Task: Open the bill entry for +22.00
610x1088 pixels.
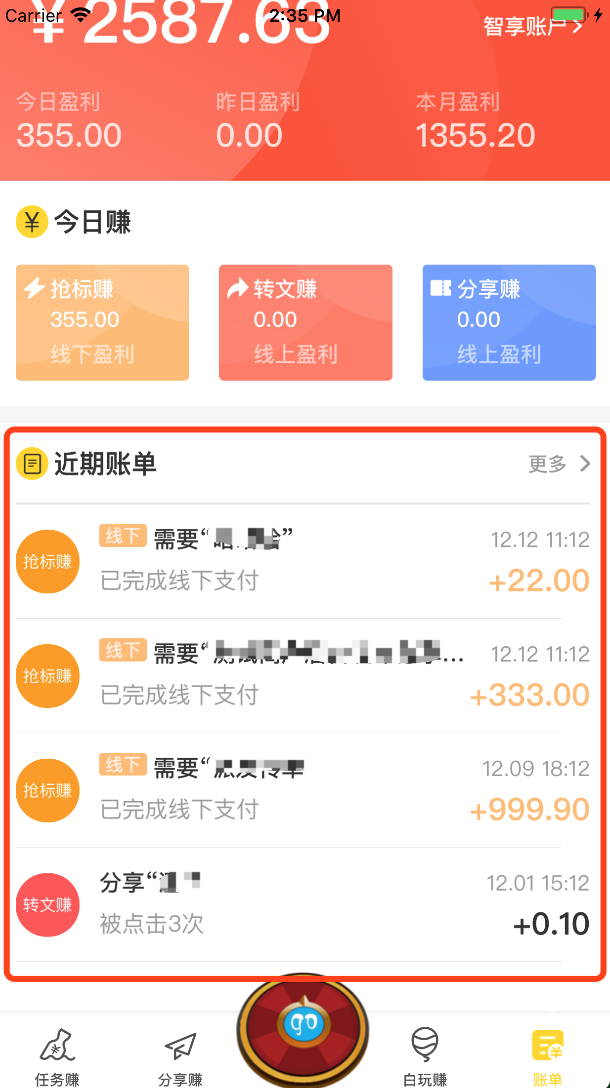Action: coord(303,561)
